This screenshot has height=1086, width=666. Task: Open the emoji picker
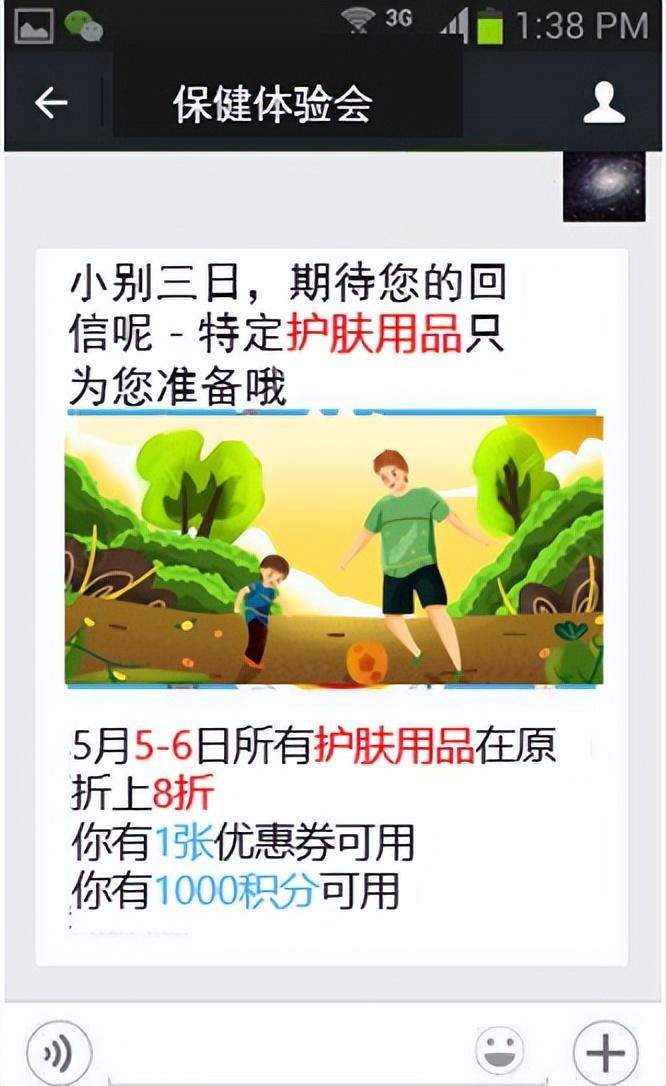(x=499, y=1053)
